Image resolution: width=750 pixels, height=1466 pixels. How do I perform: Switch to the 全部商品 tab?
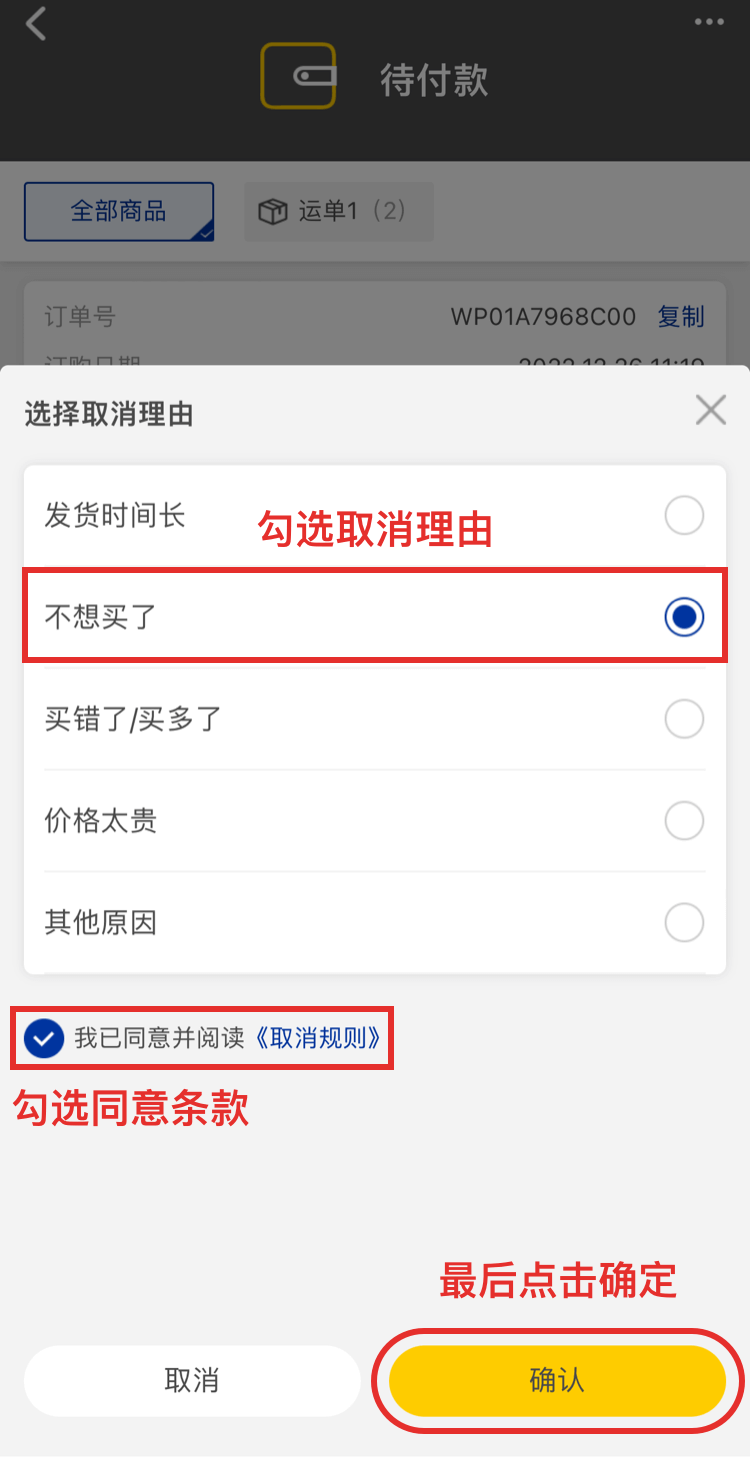click(x=119, y=211)
